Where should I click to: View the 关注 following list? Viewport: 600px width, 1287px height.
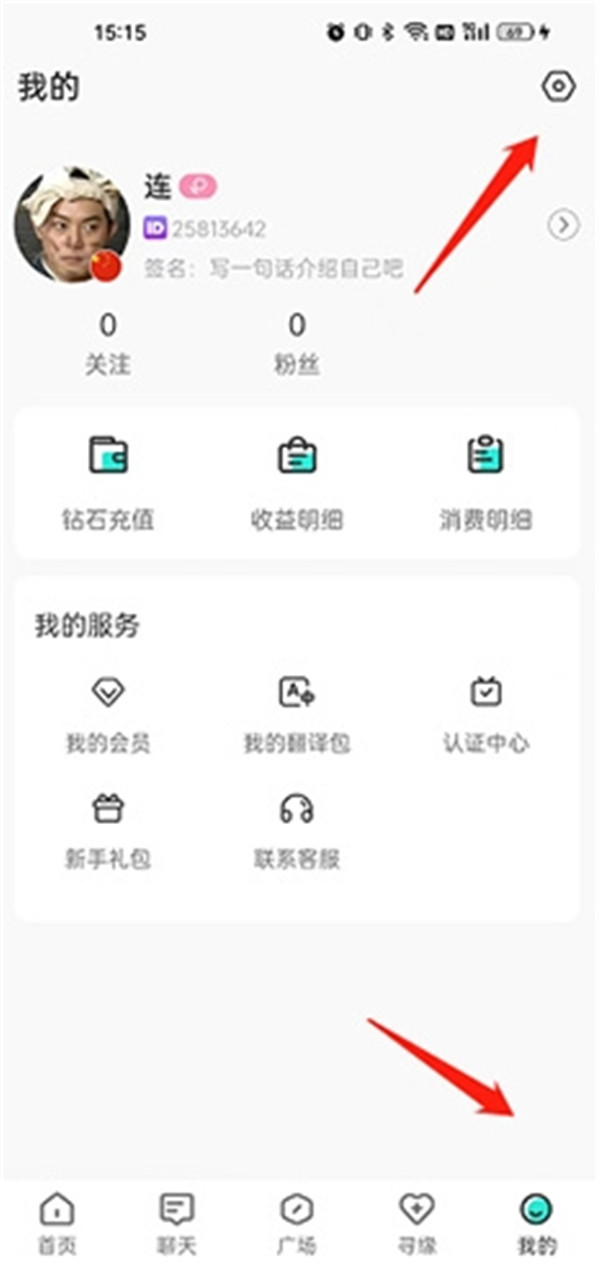point(108,343)
